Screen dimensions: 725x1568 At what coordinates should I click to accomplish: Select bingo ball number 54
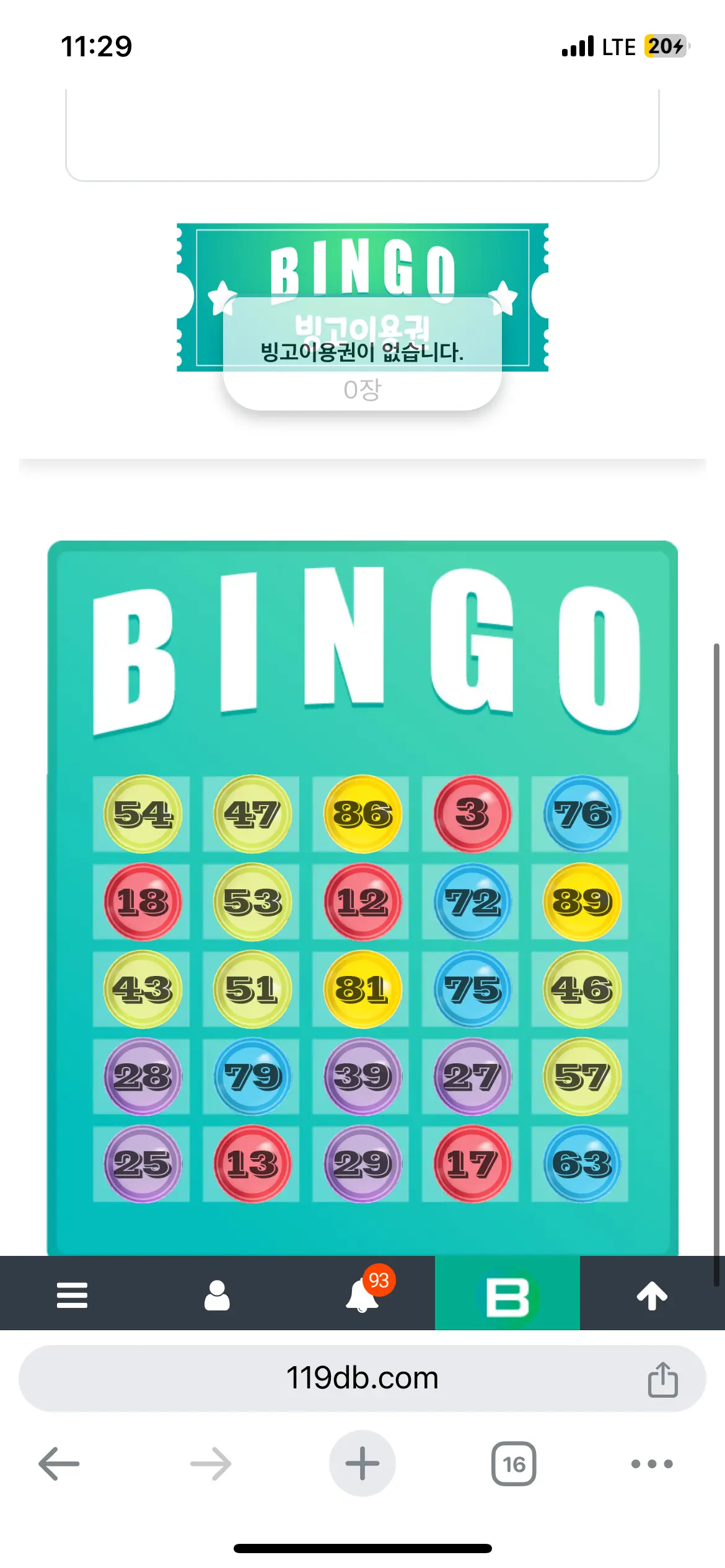[x=143, y=814]
